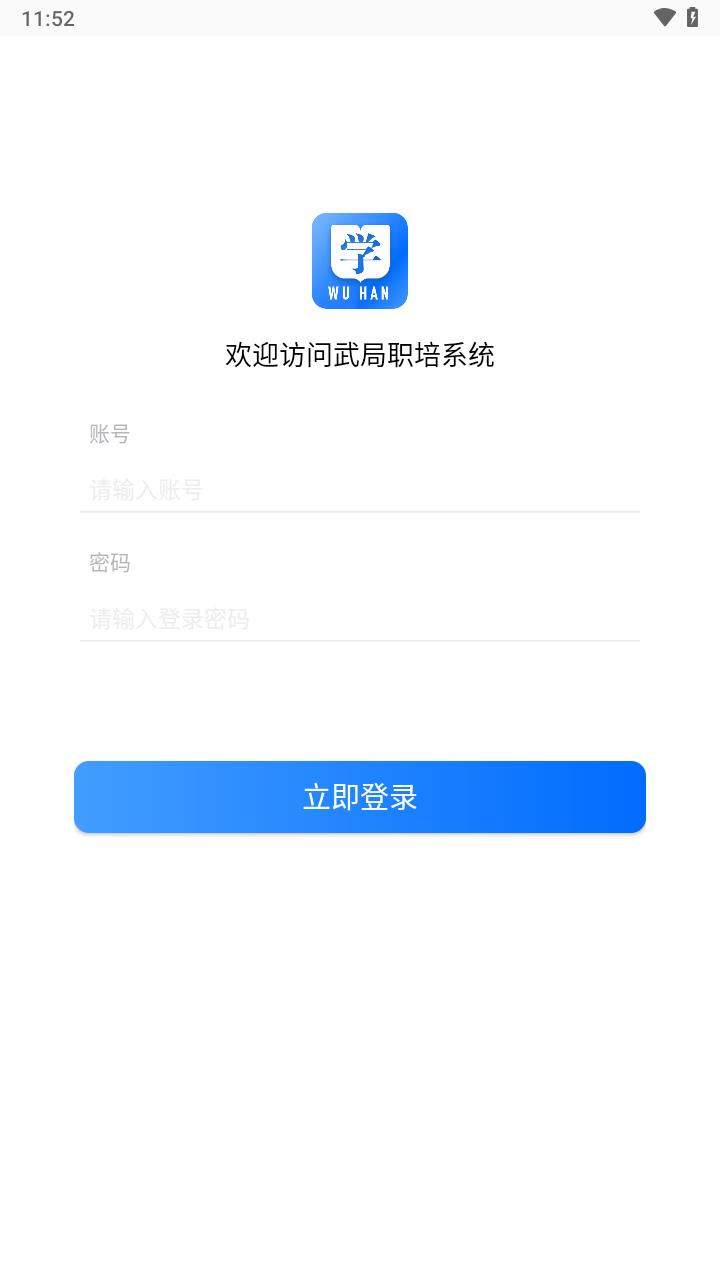Tap the battery charging indicator
Viewport: 720px width, 1280px height.
click(x=691, y=17)
